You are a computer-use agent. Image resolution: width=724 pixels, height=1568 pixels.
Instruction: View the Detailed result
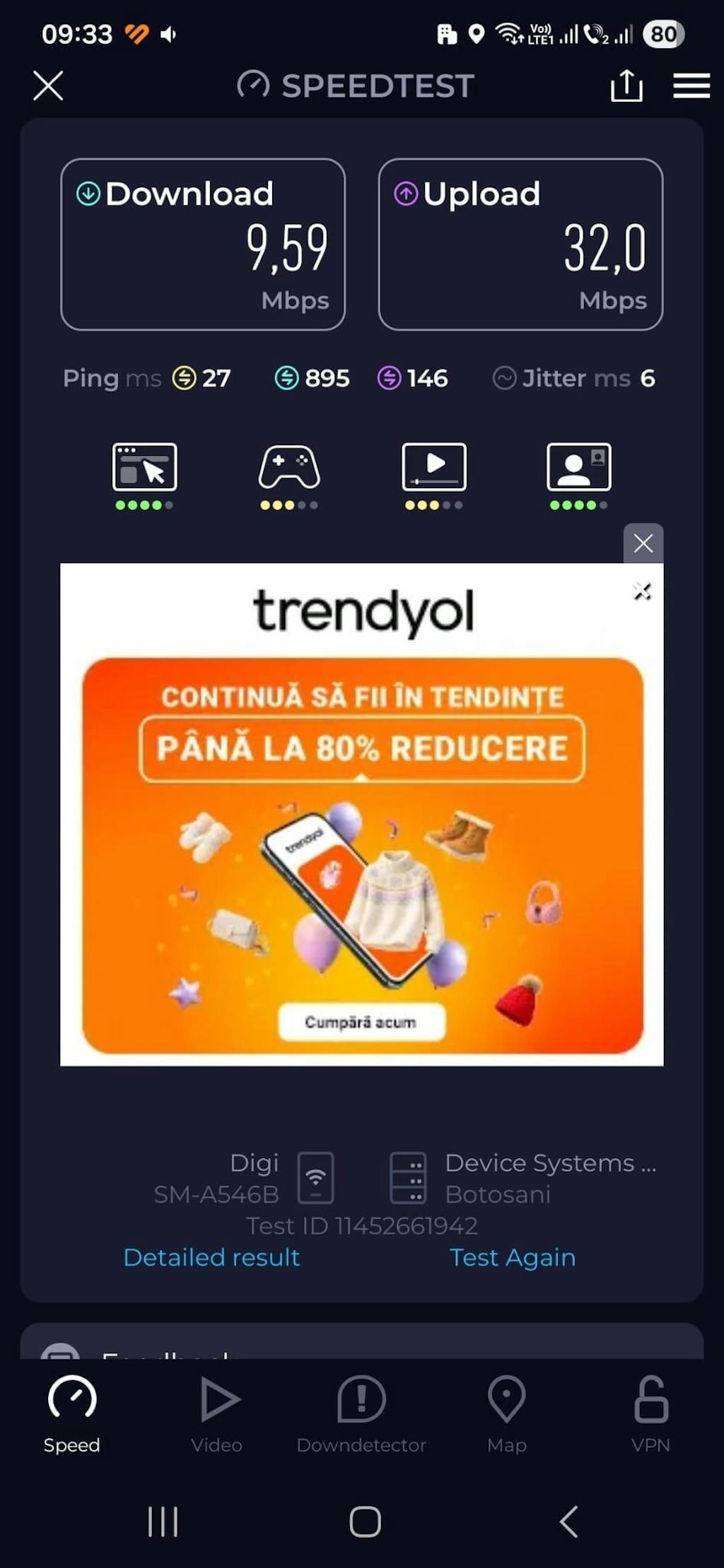tap(211, 1258)
